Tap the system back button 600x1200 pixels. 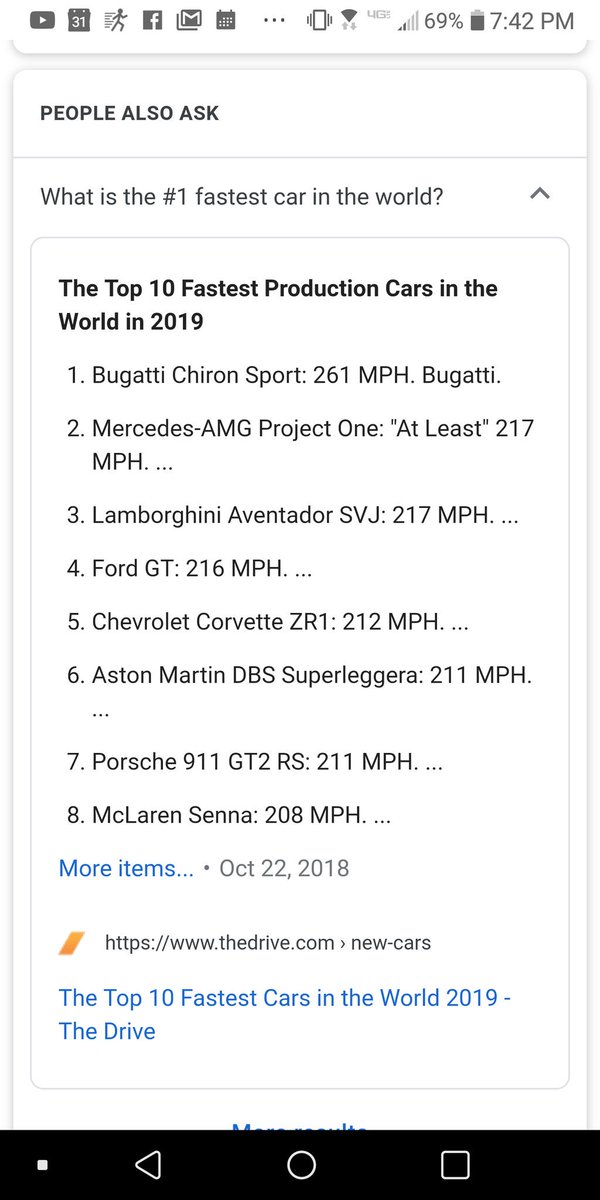coord(148,1164)
